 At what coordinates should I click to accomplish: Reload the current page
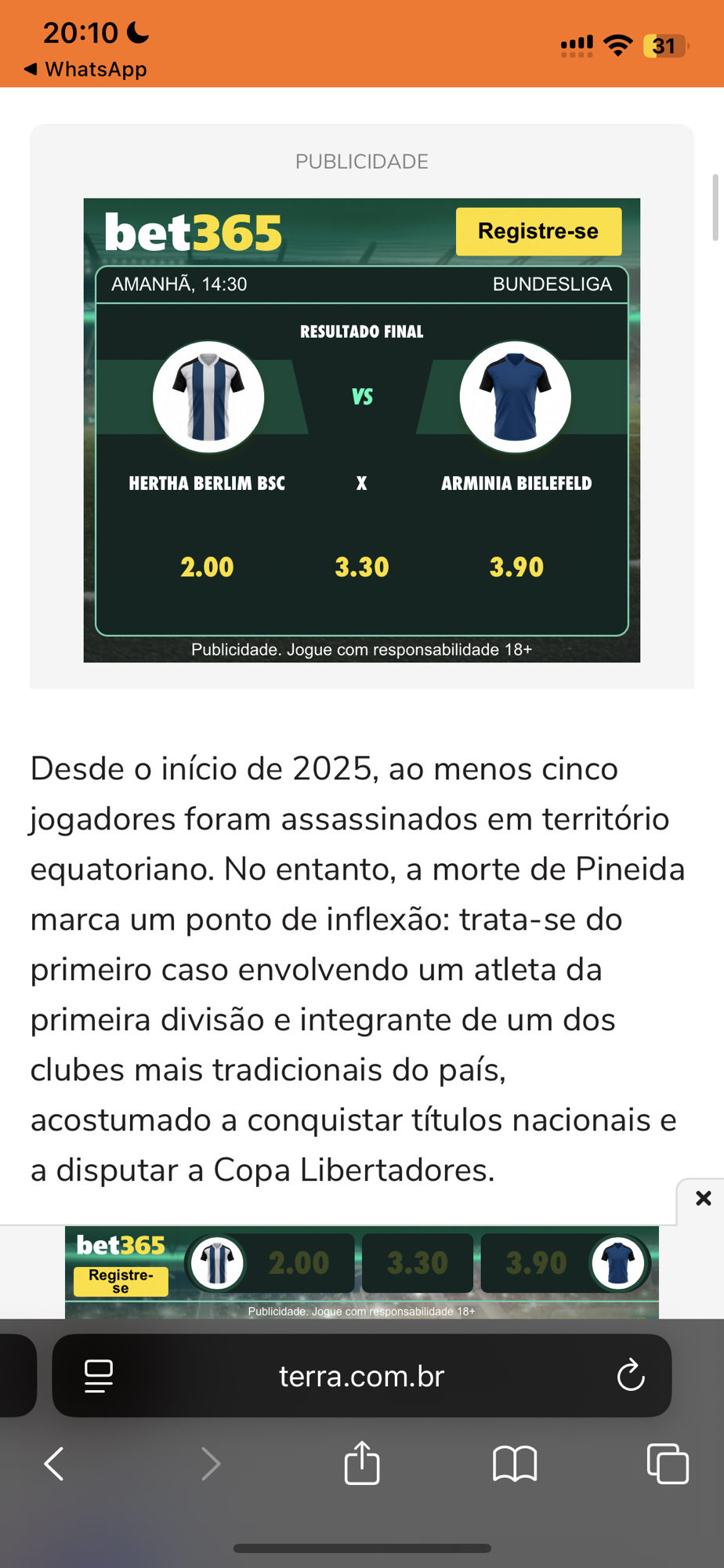(630, 1376)
